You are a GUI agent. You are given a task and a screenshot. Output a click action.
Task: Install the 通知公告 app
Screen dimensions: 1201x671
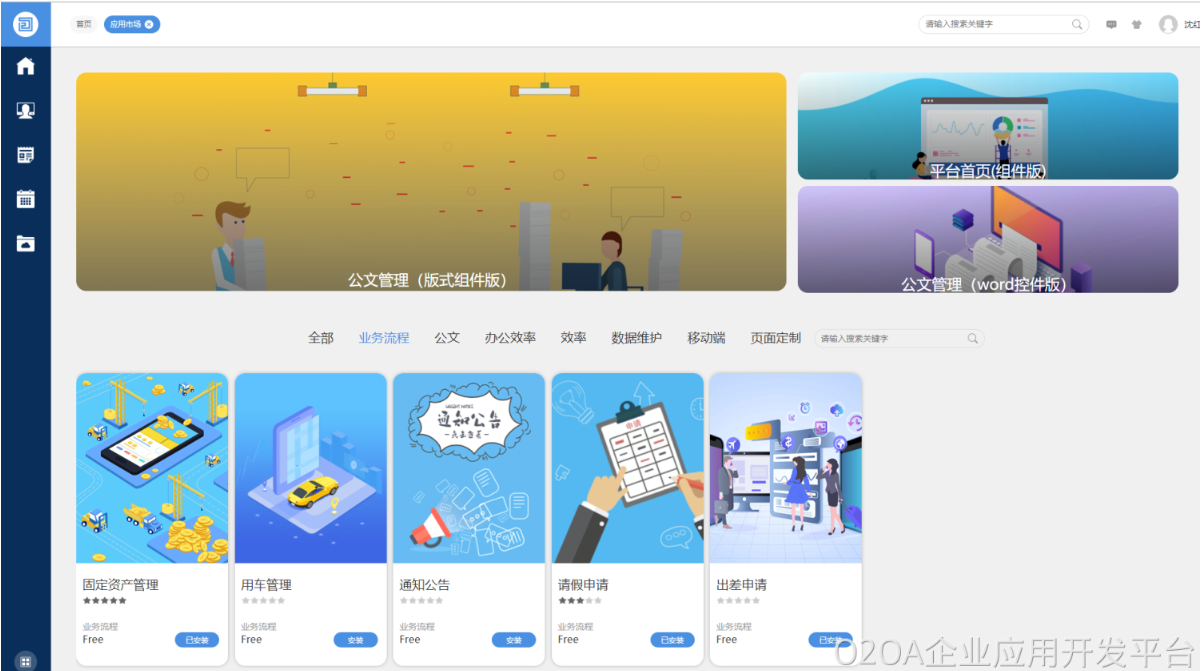point(513,640)
